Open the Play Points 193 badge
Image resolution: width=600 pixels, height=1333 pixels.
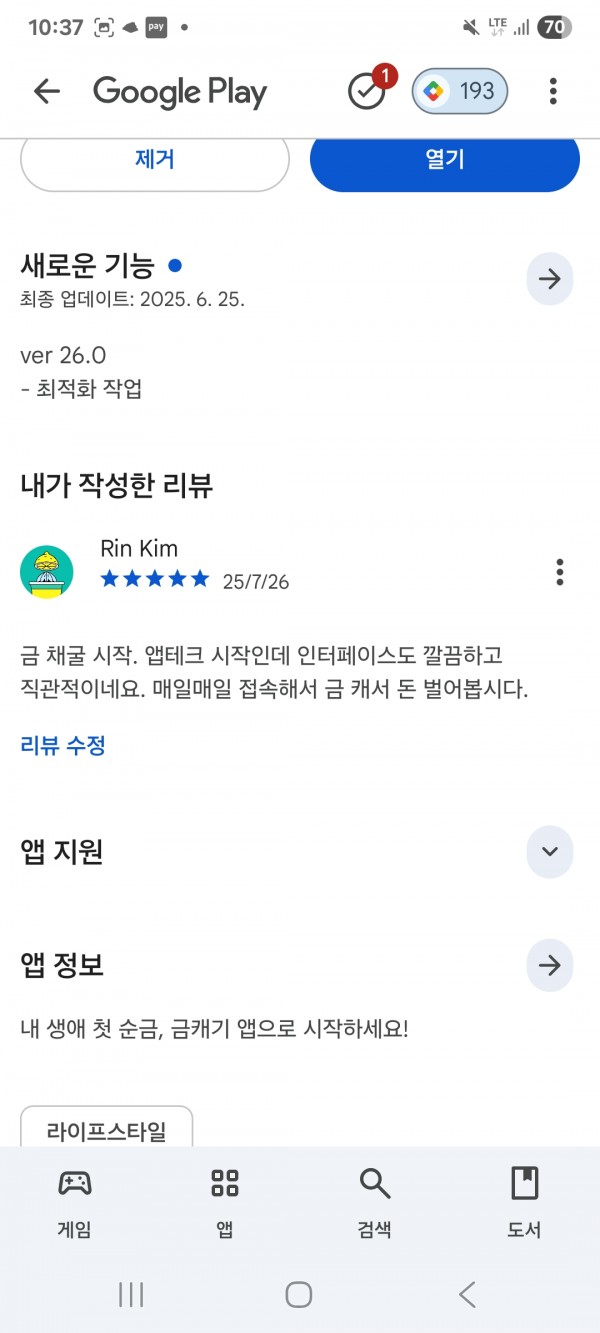pyautogui.click(x=460, y=92)
